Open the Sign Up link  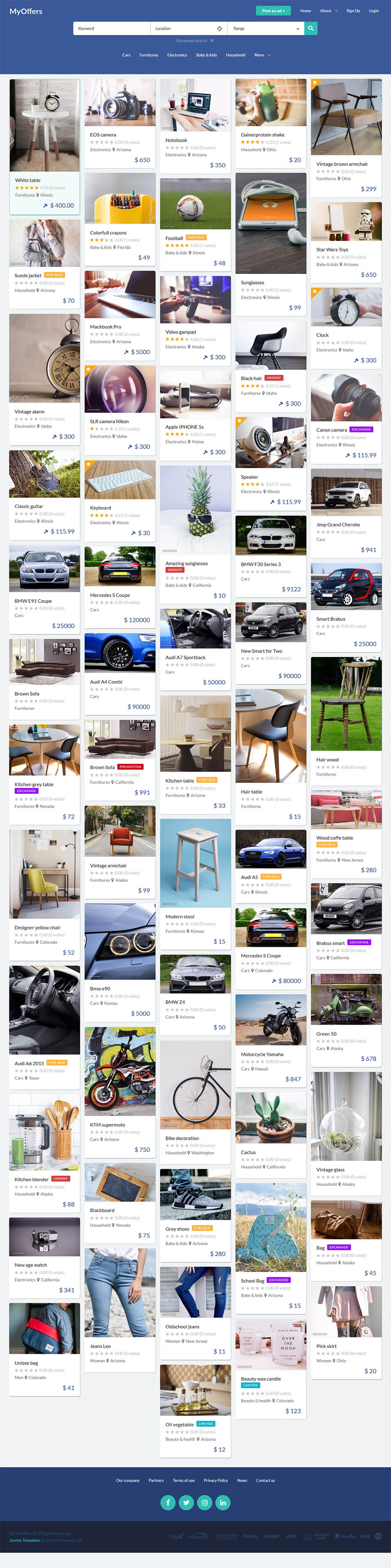[353, 10]
